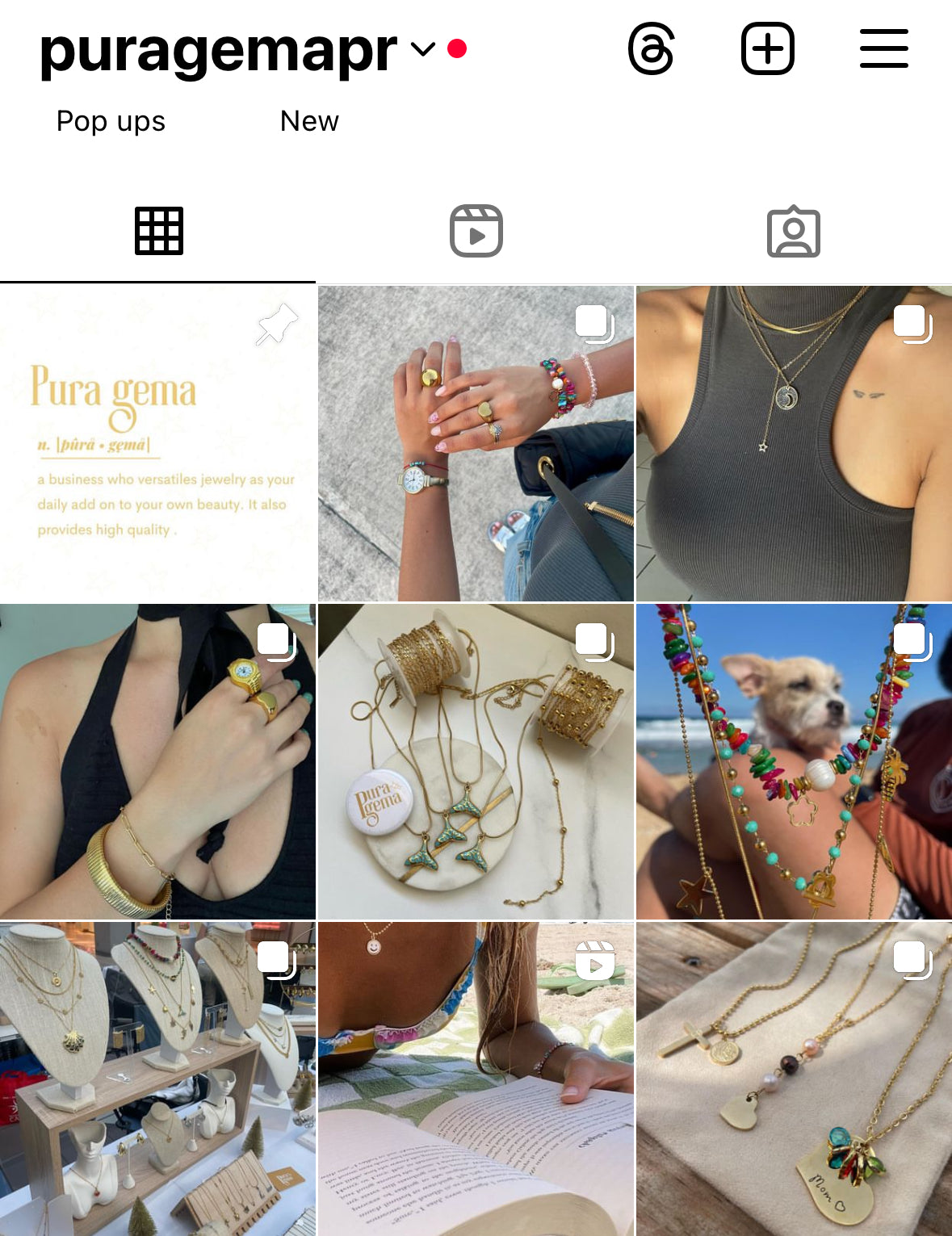This screenshot has height=1236, width=952.
Task: Open the Mom engraved heart necklace post
Action: 794,1079
